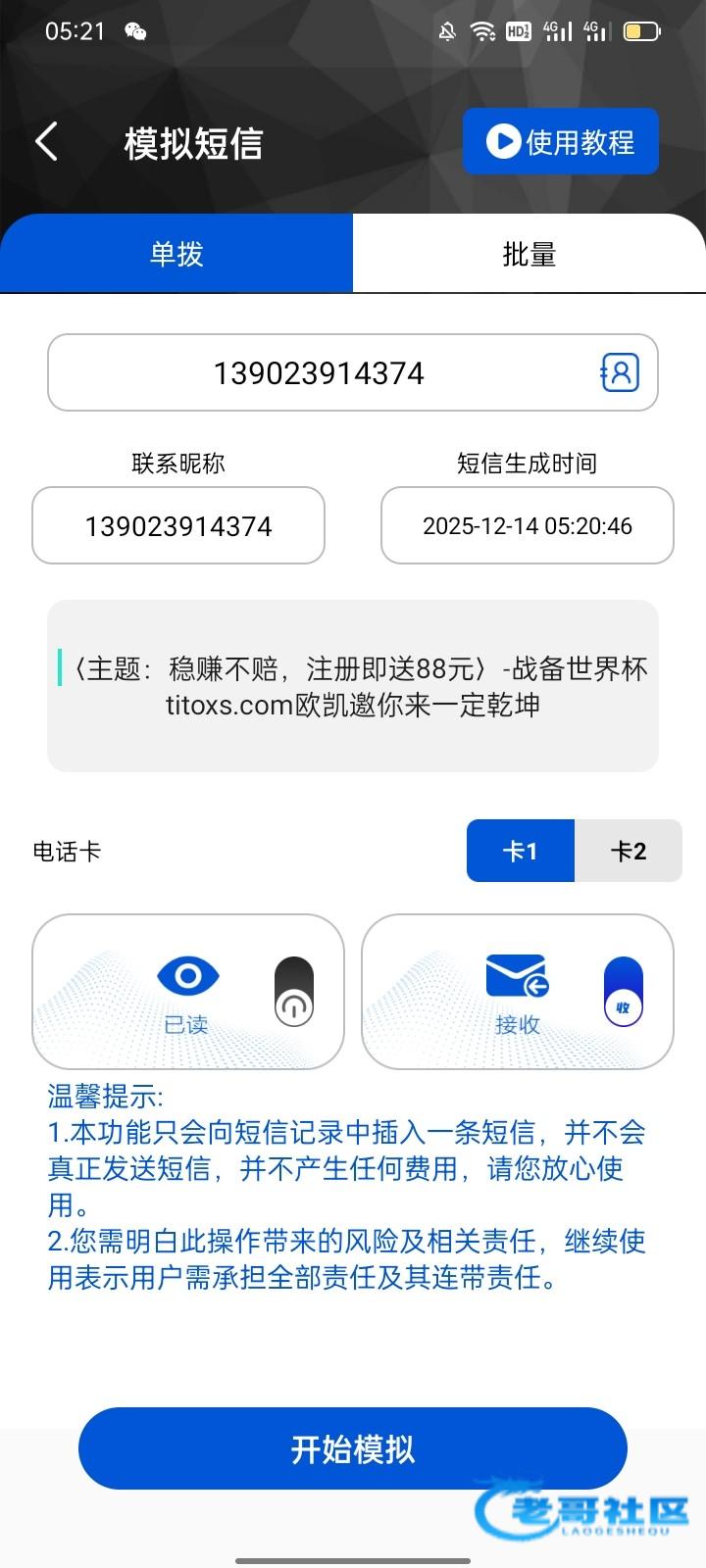Open the contacts picker icon

coord(620,373)
